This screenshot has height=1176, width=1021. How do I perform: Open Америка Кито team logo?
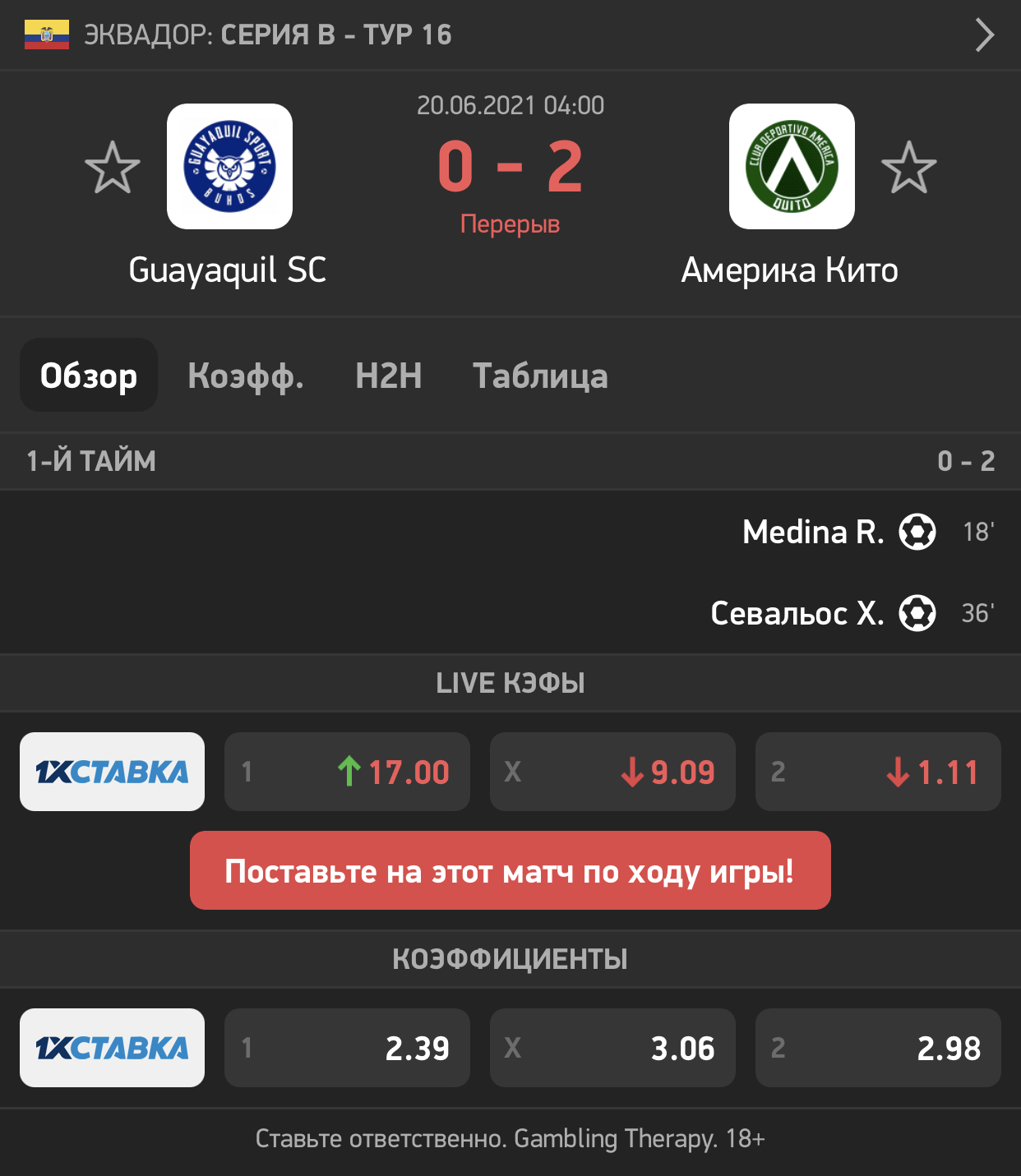tap(792, 167)
